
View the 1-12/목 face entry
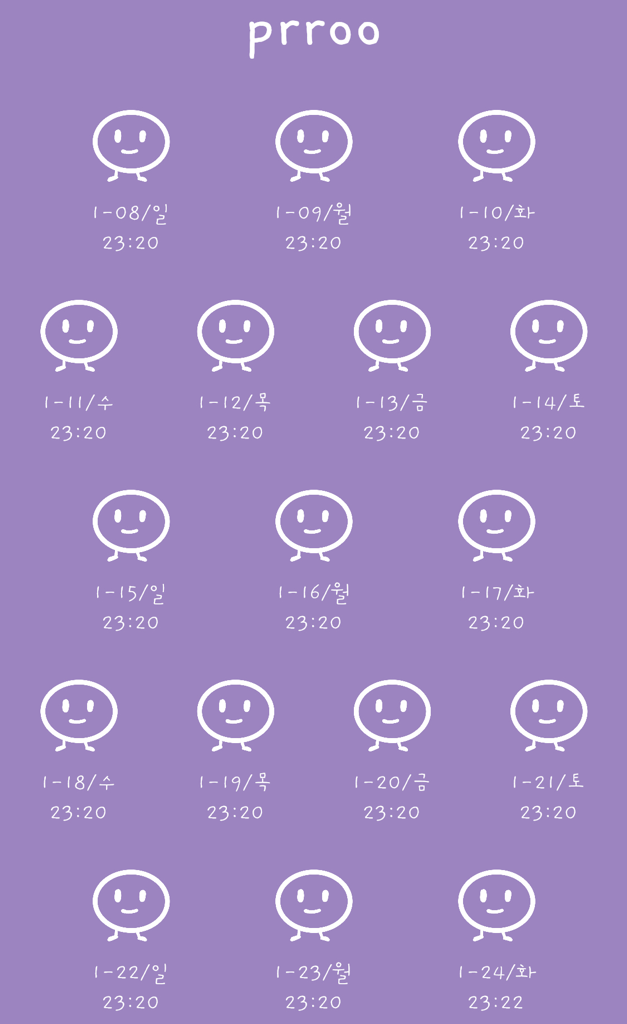235,335
